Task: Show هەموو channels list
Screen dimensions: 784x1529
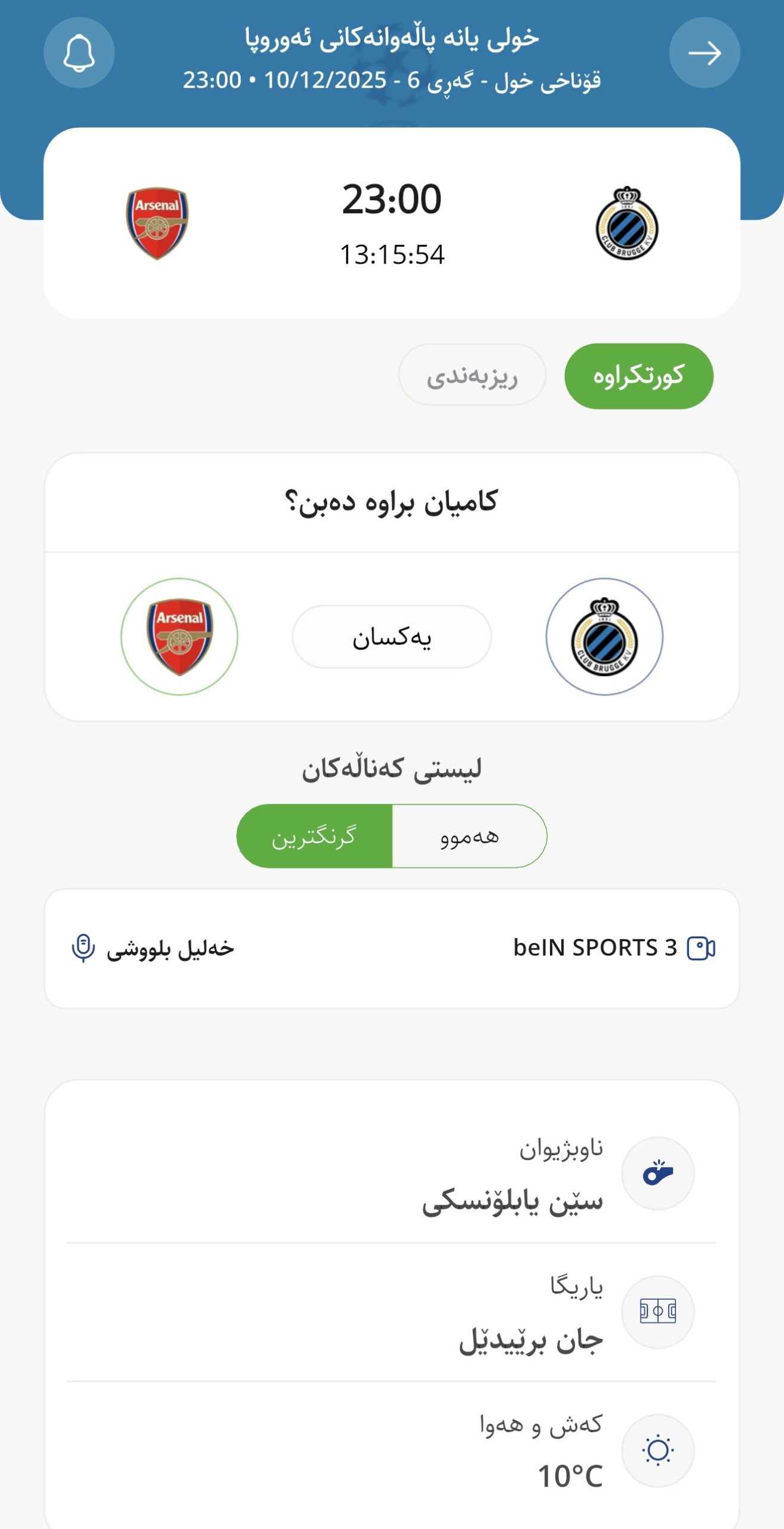Action: pos(469,836)
